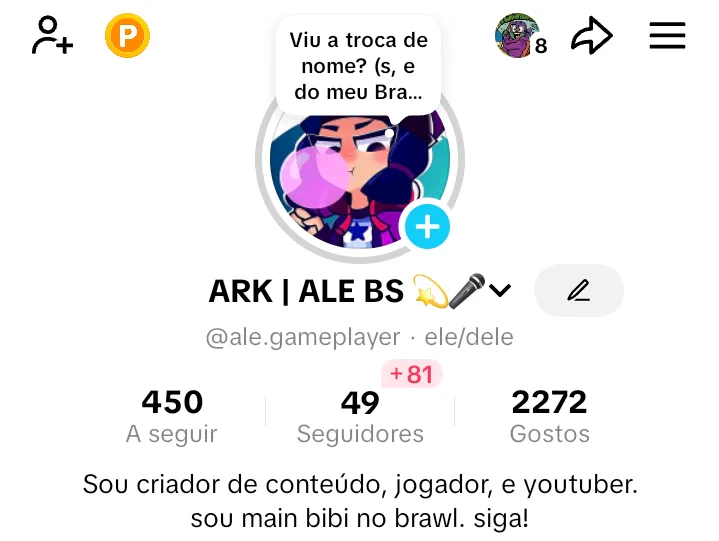Share this profile
This screenshot has width=719, height=541.
pyautogui.click(x=591, y=37)
